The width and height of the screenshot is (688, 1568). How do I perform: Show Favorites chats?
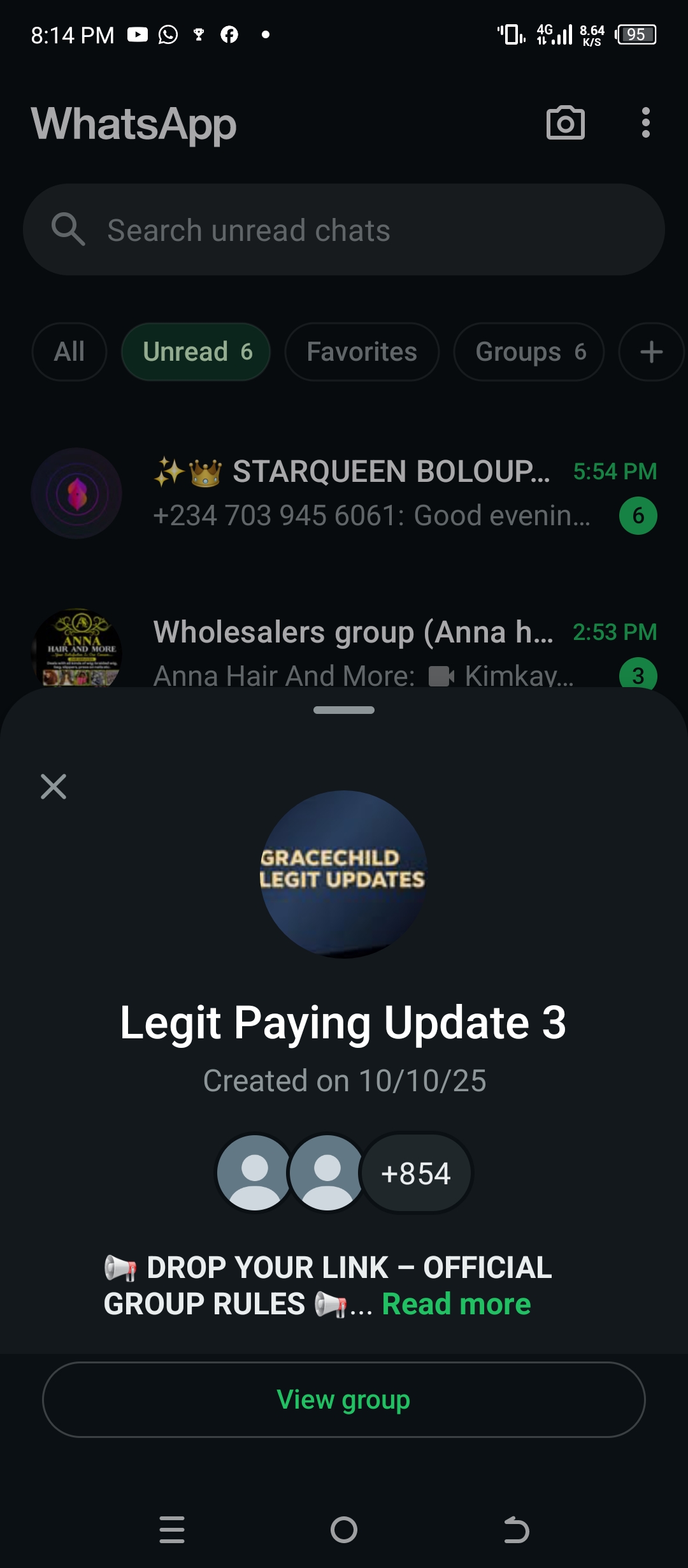(x=362, y=352)
